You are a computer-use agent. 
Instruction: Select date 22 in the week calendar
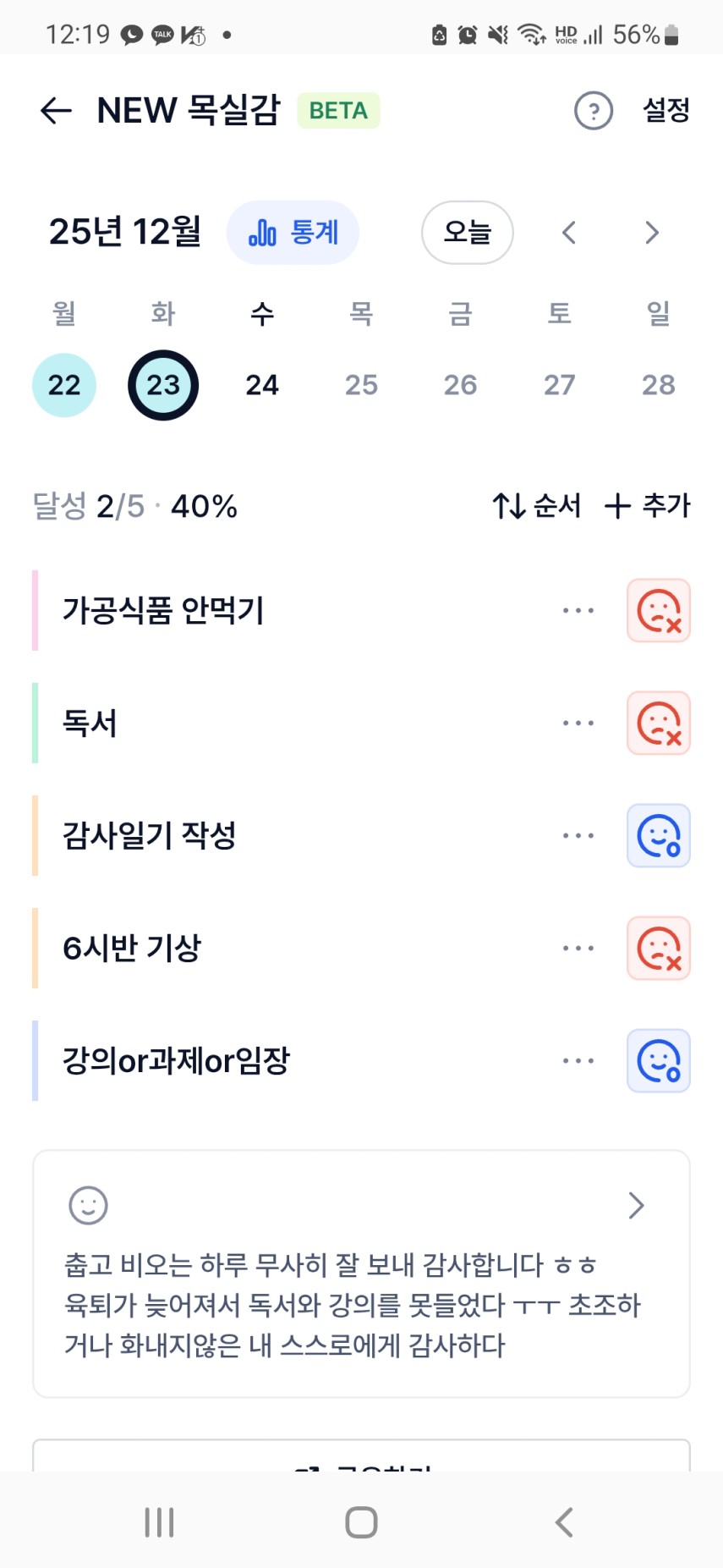[64, 385]
